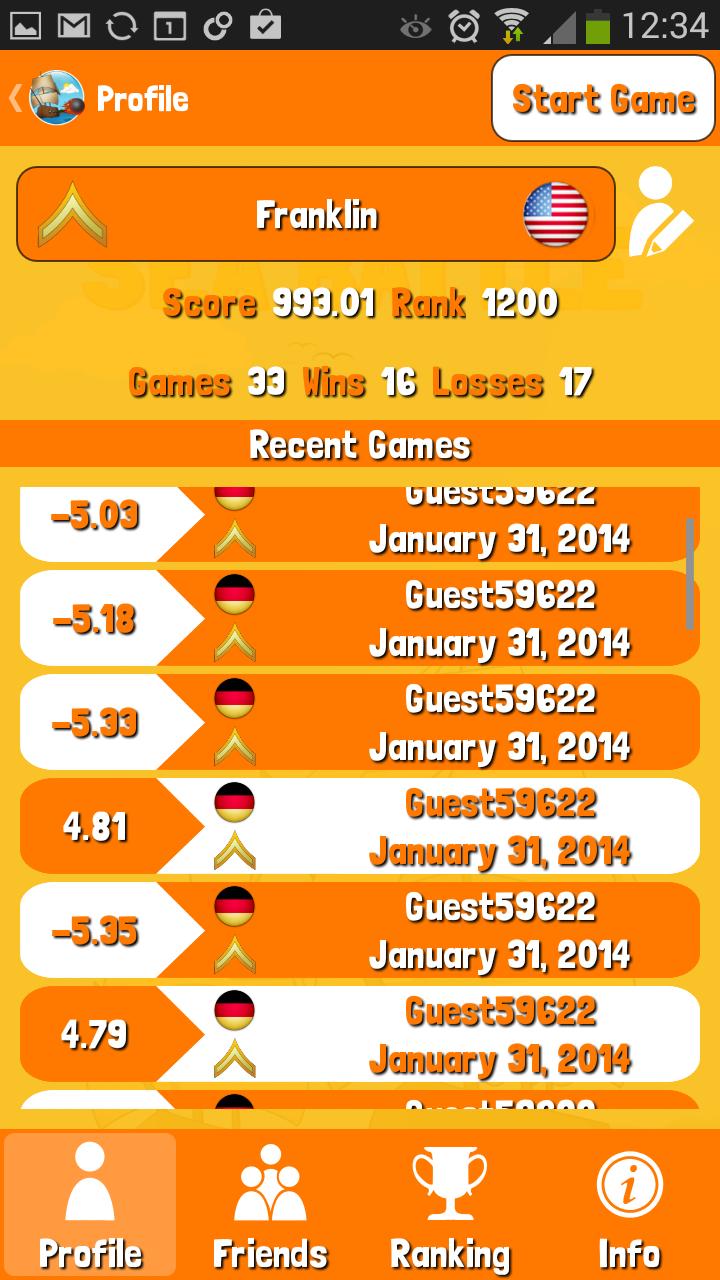
Task: View the recent game scored 4.81
Action: point(360,827)
